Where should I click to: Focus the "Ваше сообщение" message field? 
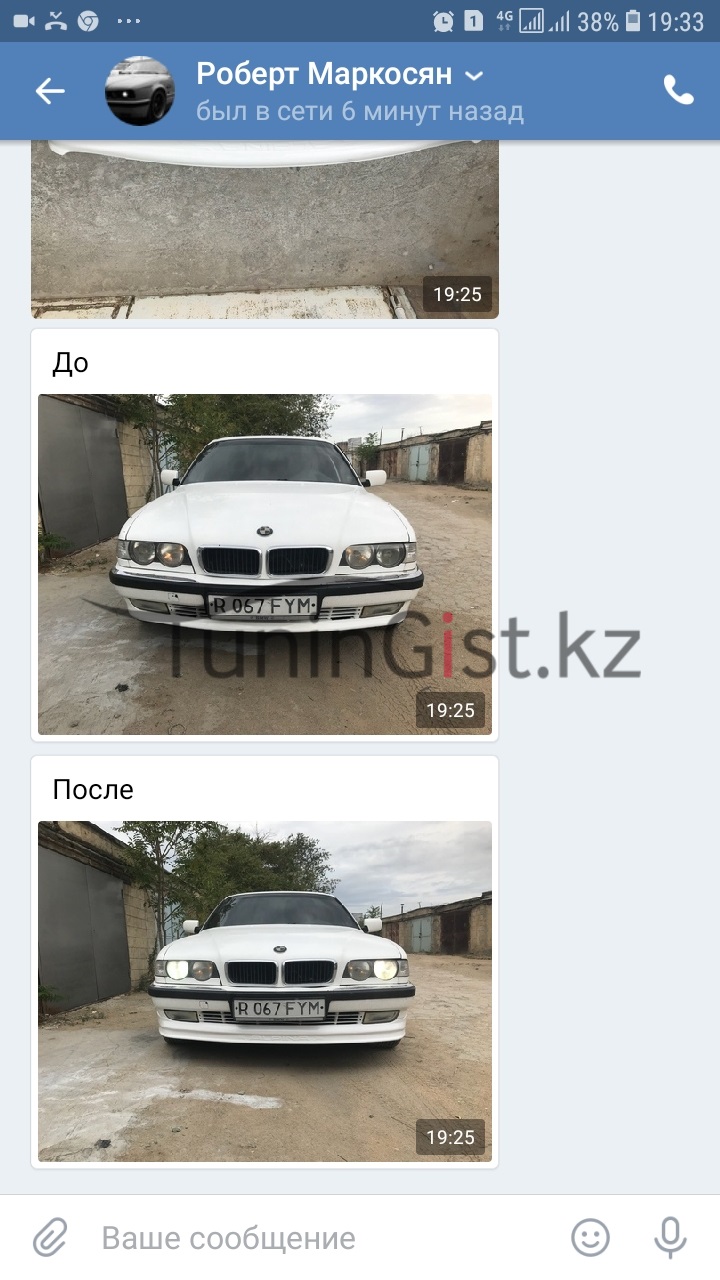pos(320,1238)
